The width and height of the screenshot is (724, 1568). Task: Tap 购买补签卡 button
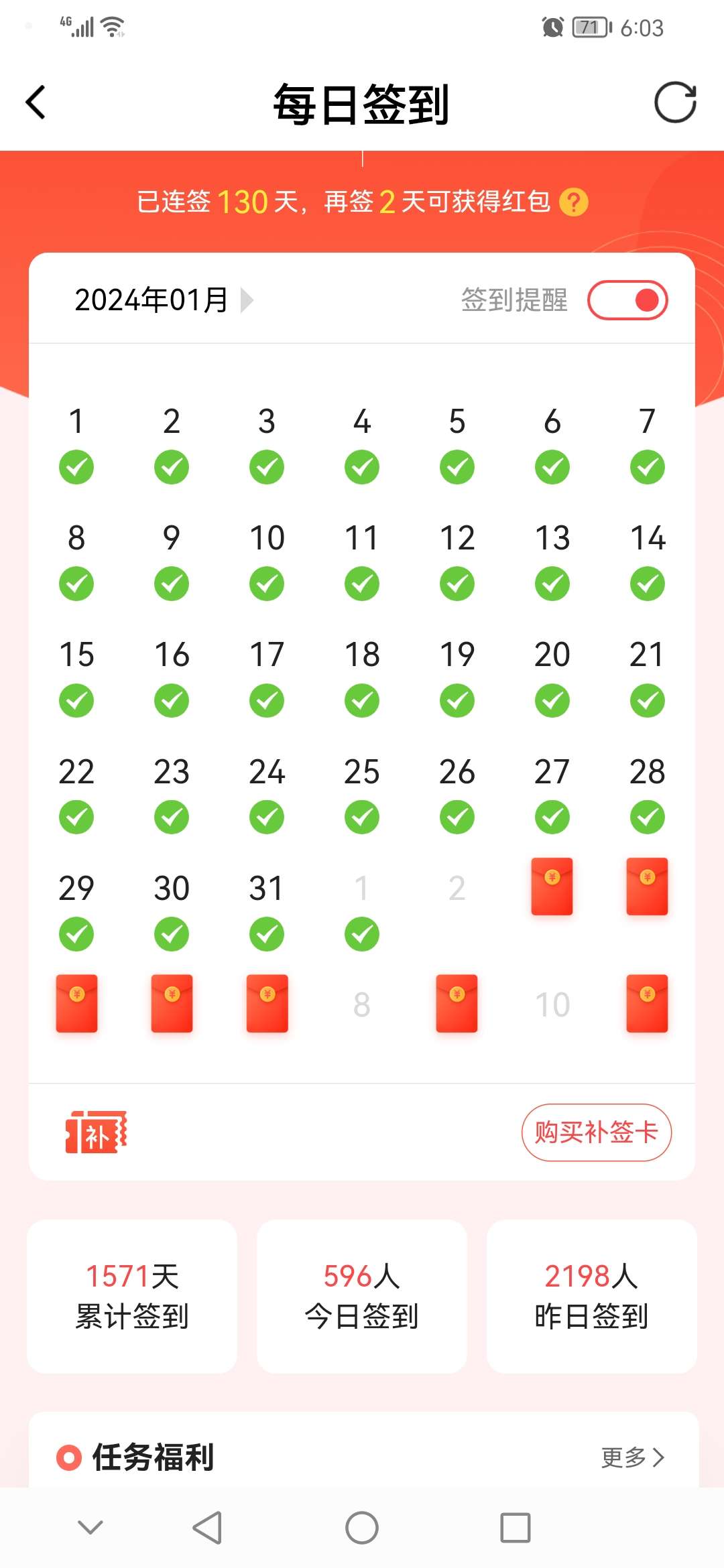597,1132
